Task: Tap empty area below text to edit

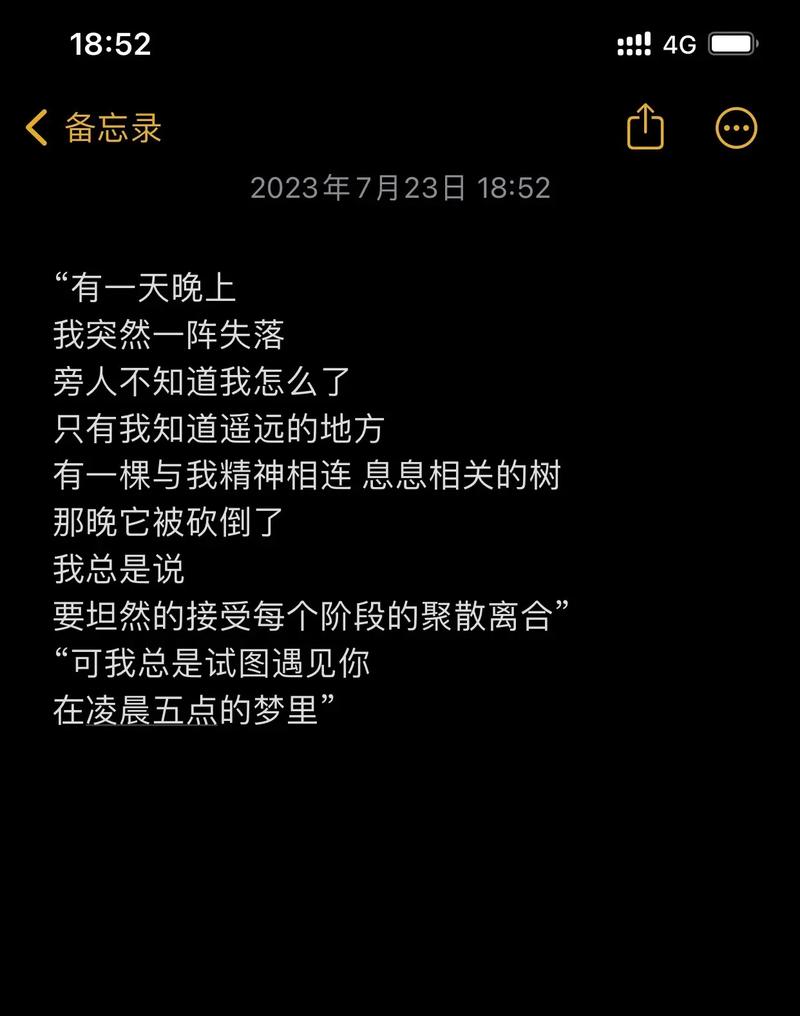Action: click(400, 860)
